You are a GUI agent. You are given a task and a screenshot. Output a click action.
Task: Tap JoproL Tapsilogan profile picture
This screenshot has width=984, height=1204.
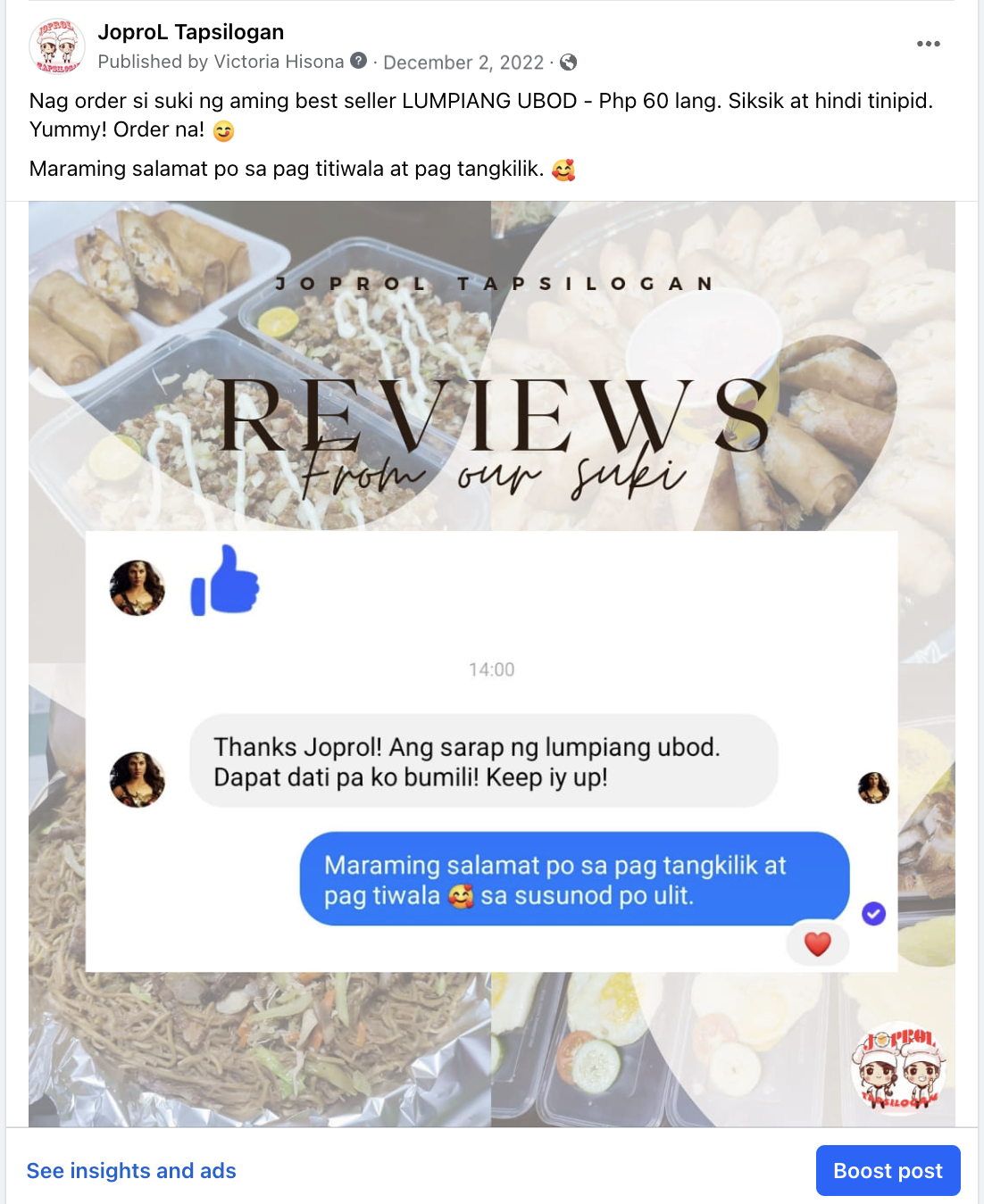click(x=57, y=46)
